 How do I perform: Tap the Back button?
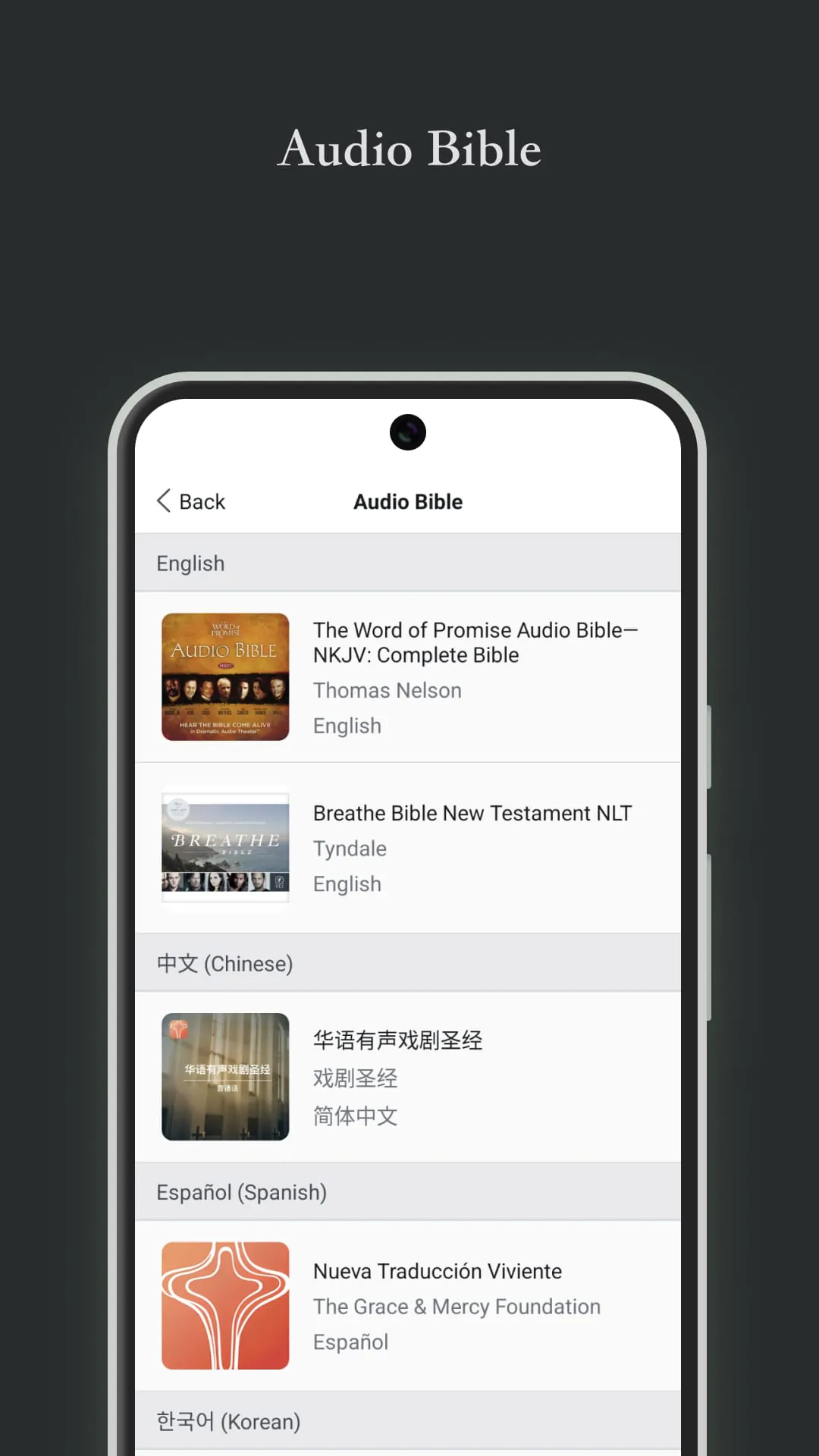[190, 501]
